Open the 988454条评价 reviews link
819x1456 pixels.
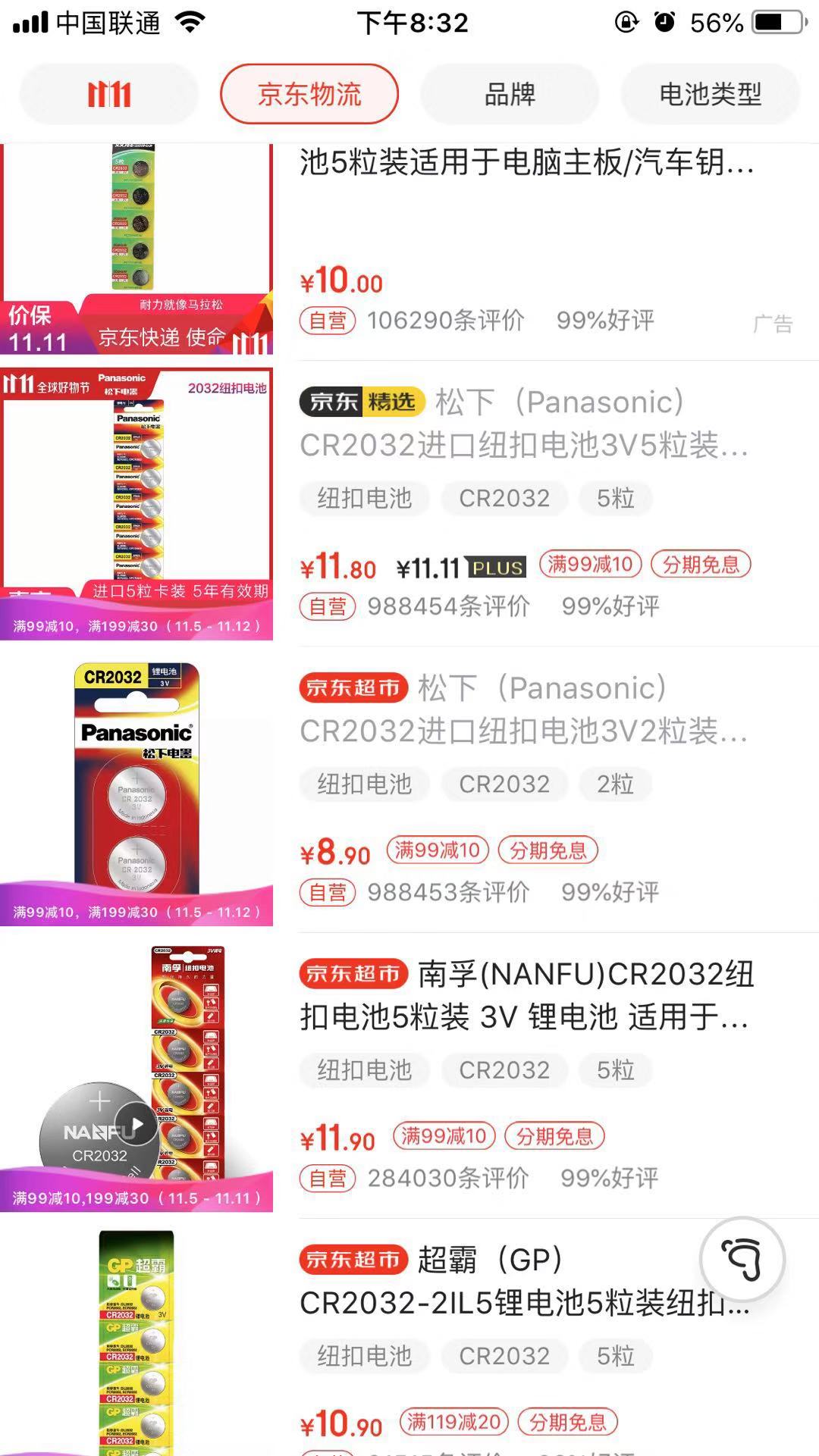(x=449, y=606)
